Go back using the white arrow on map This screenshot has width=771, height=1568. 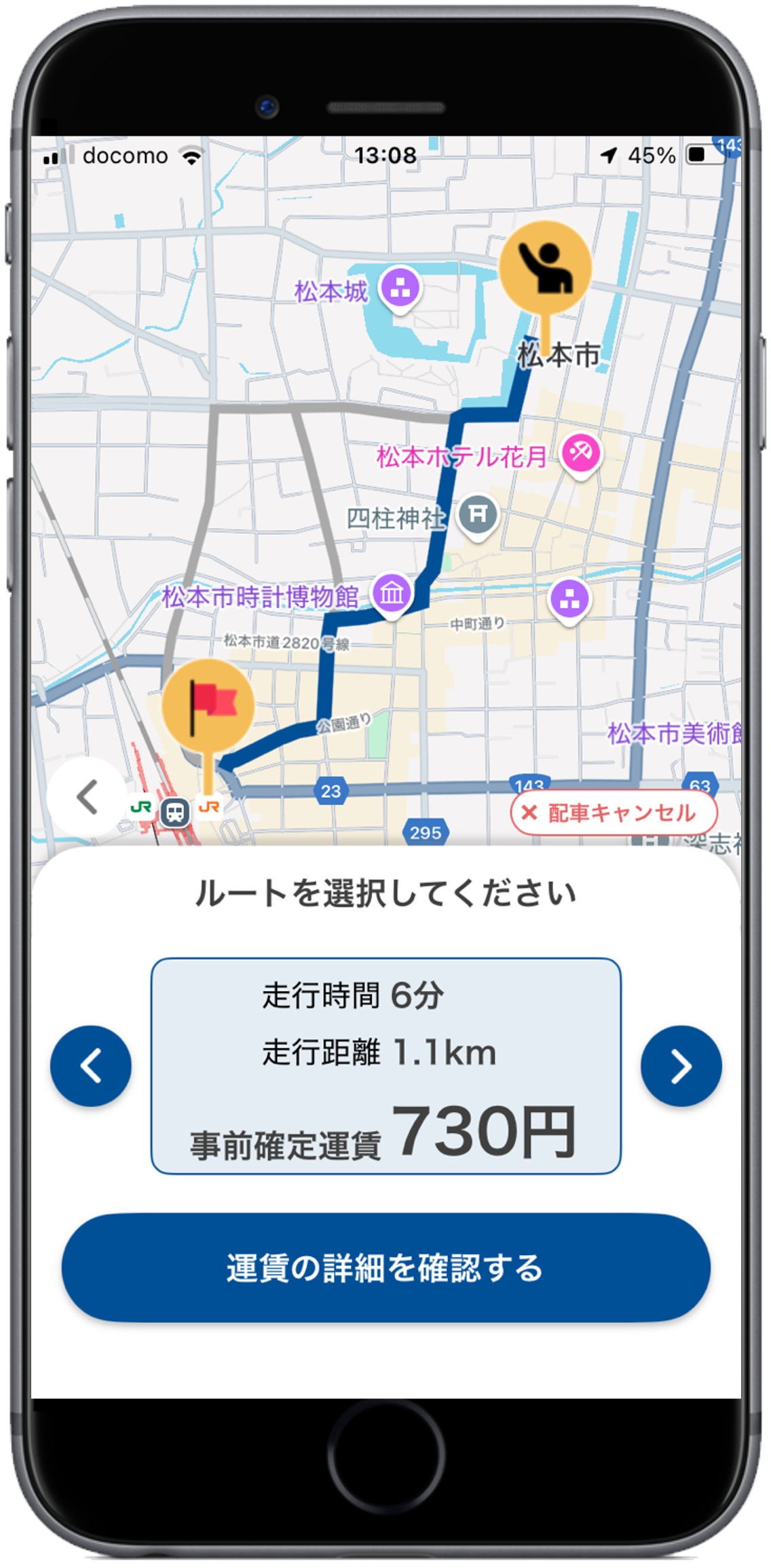[87, 797]
